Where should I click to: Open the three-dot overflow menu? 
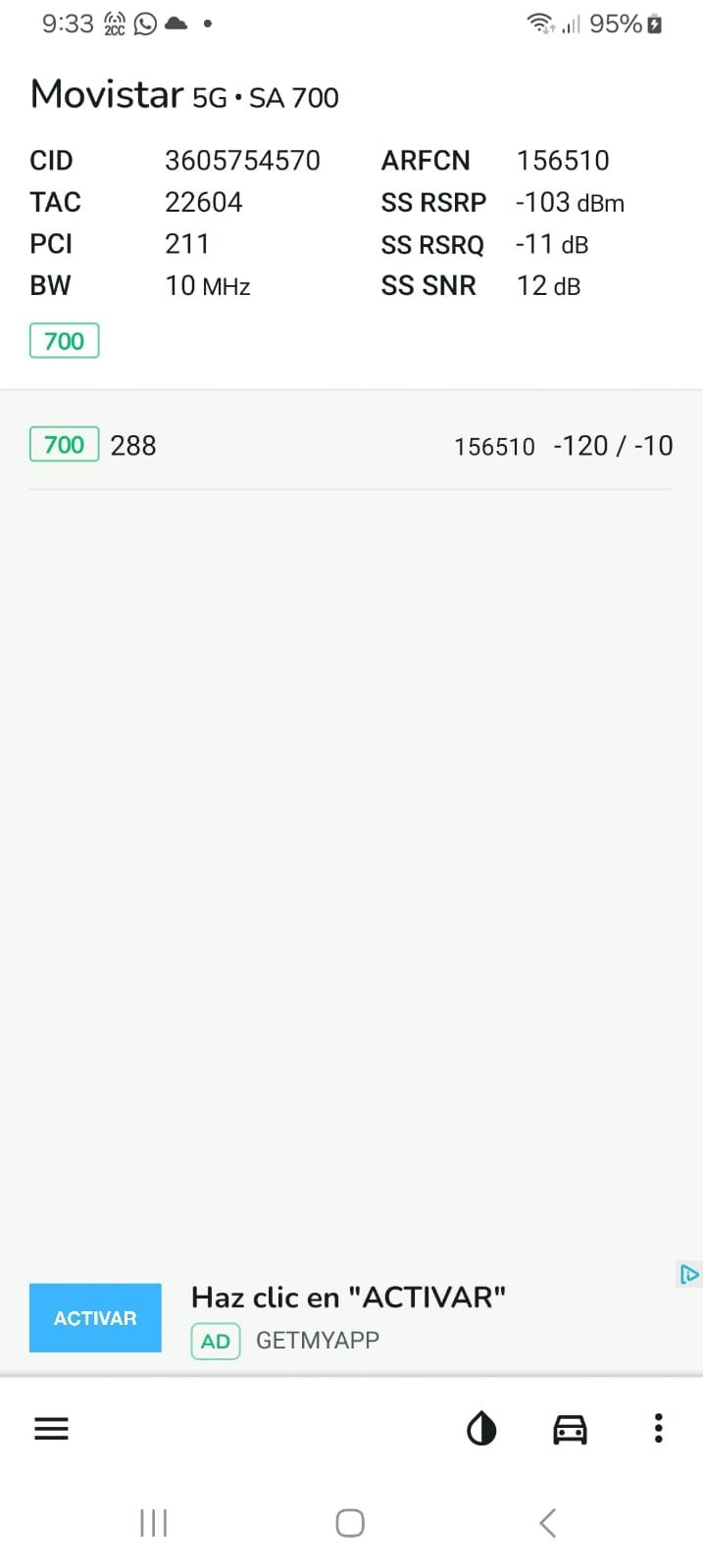[658, 1428]
